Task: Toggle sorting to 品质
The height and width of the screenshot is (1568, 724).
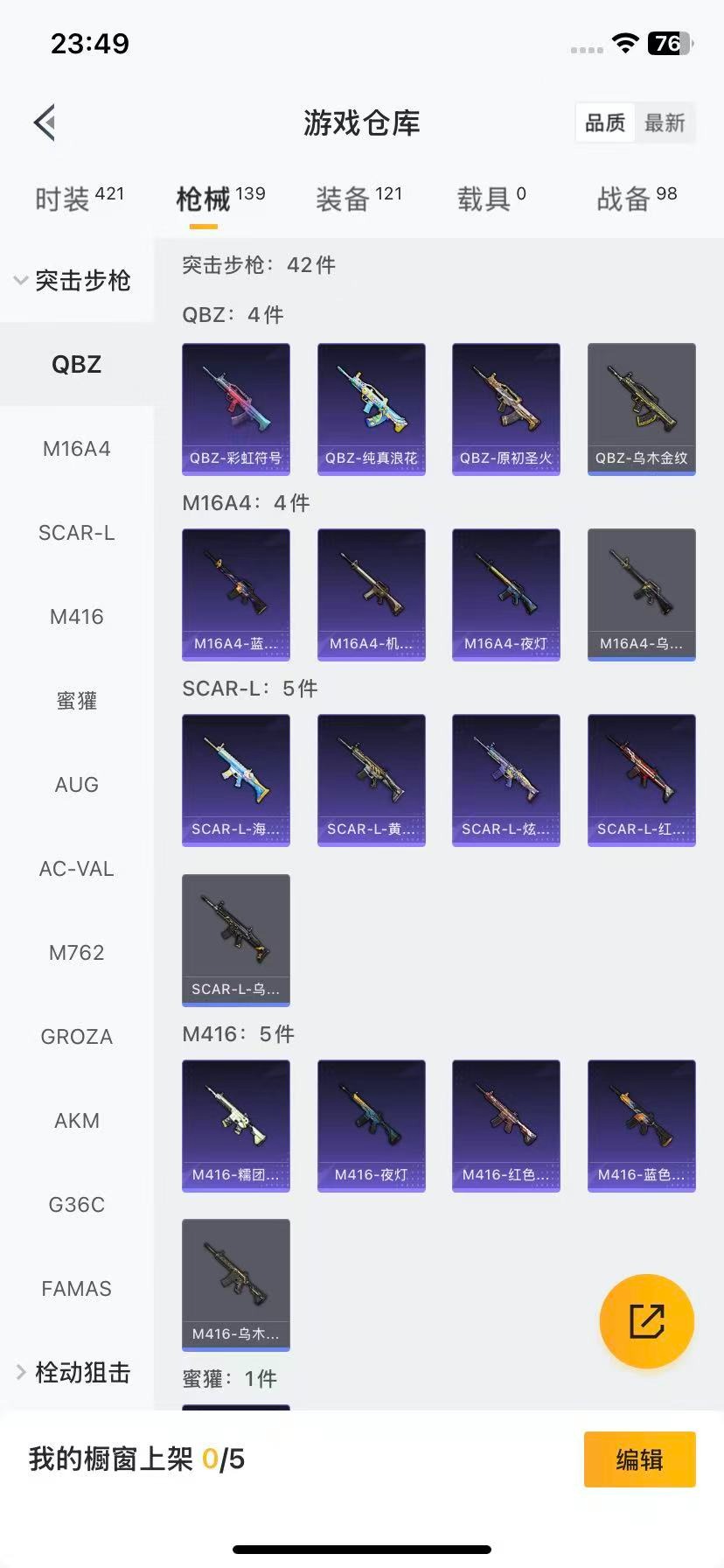Action: tap(604, 122)
